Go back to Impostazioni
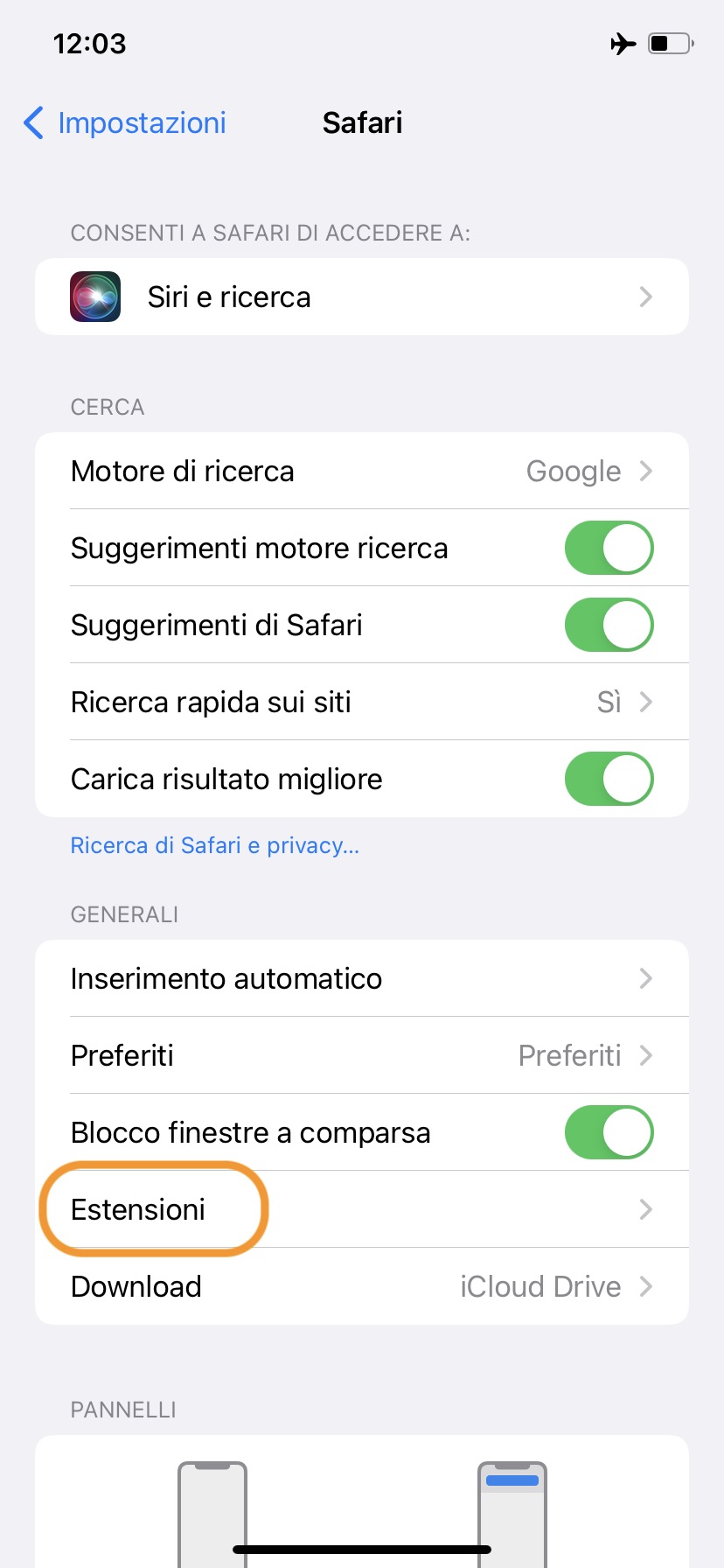724x1568 pixels. pos(125,123)
